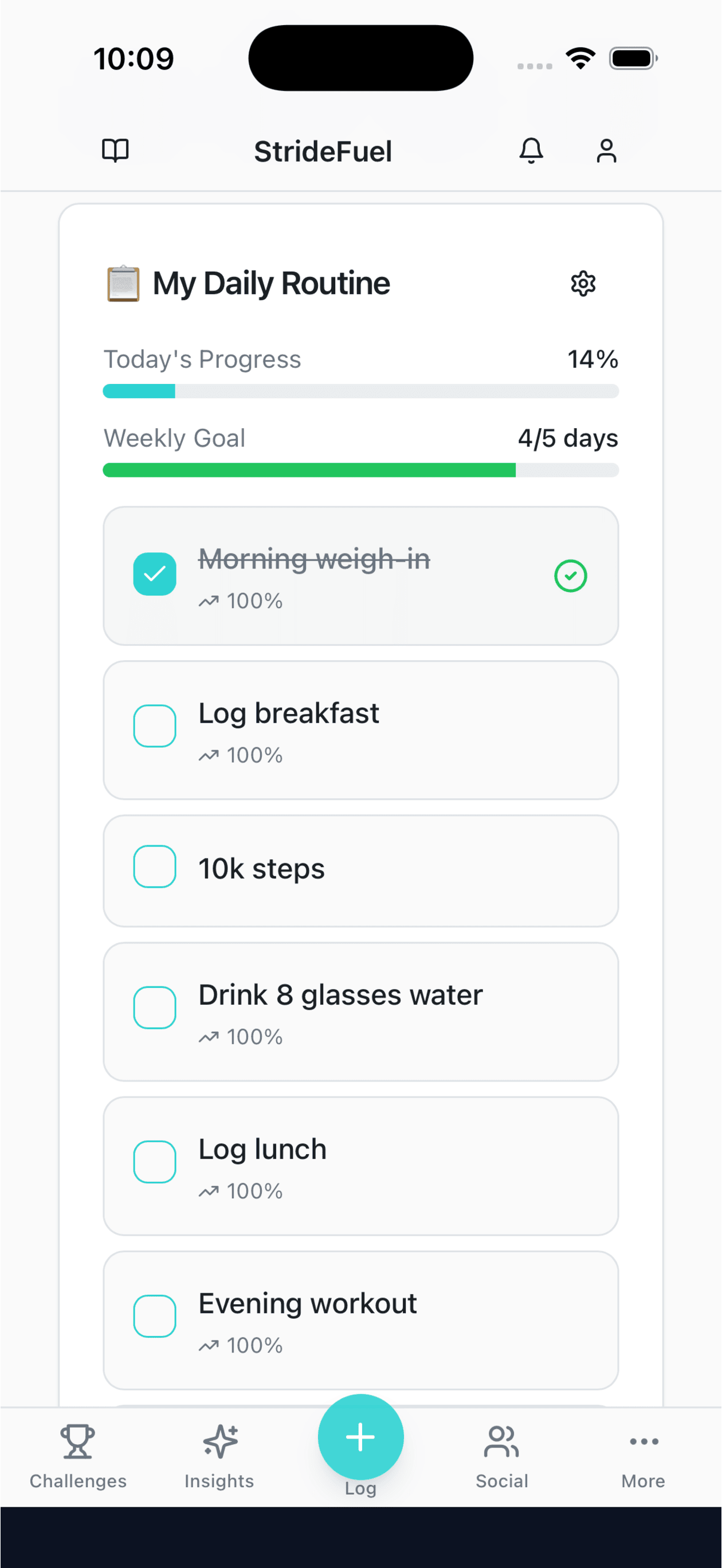Image resolution: width=722 pixels, height=1568 pixels.
Task: Mark Drink 8 glasses water complete
Action: coord(155,1006)
